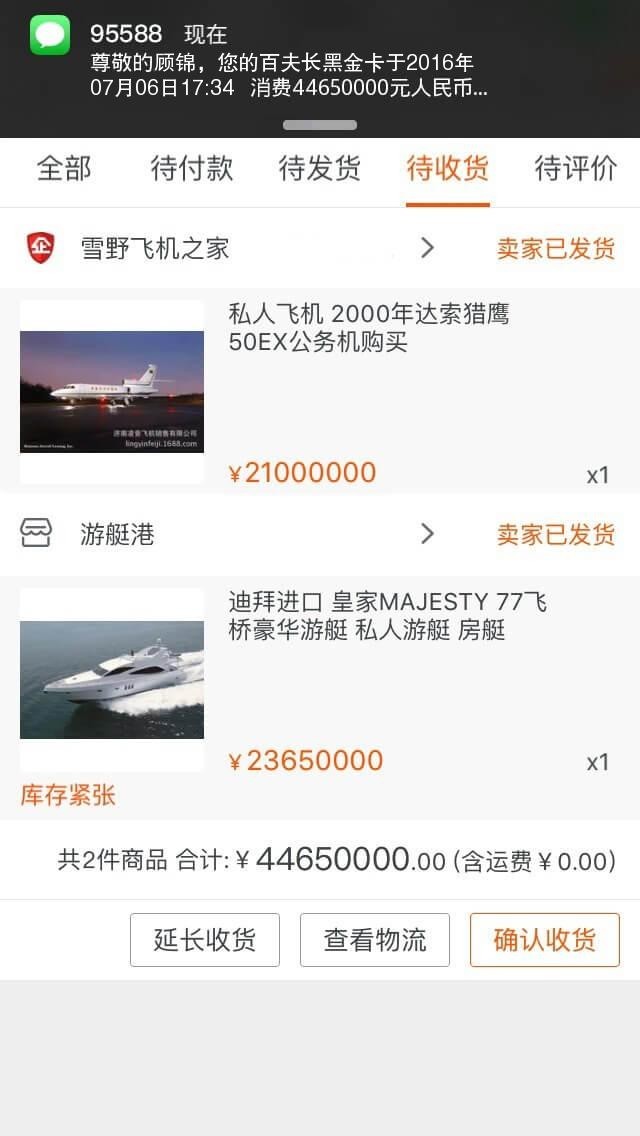Tap the 延长收货 button

tap(205, 940)
